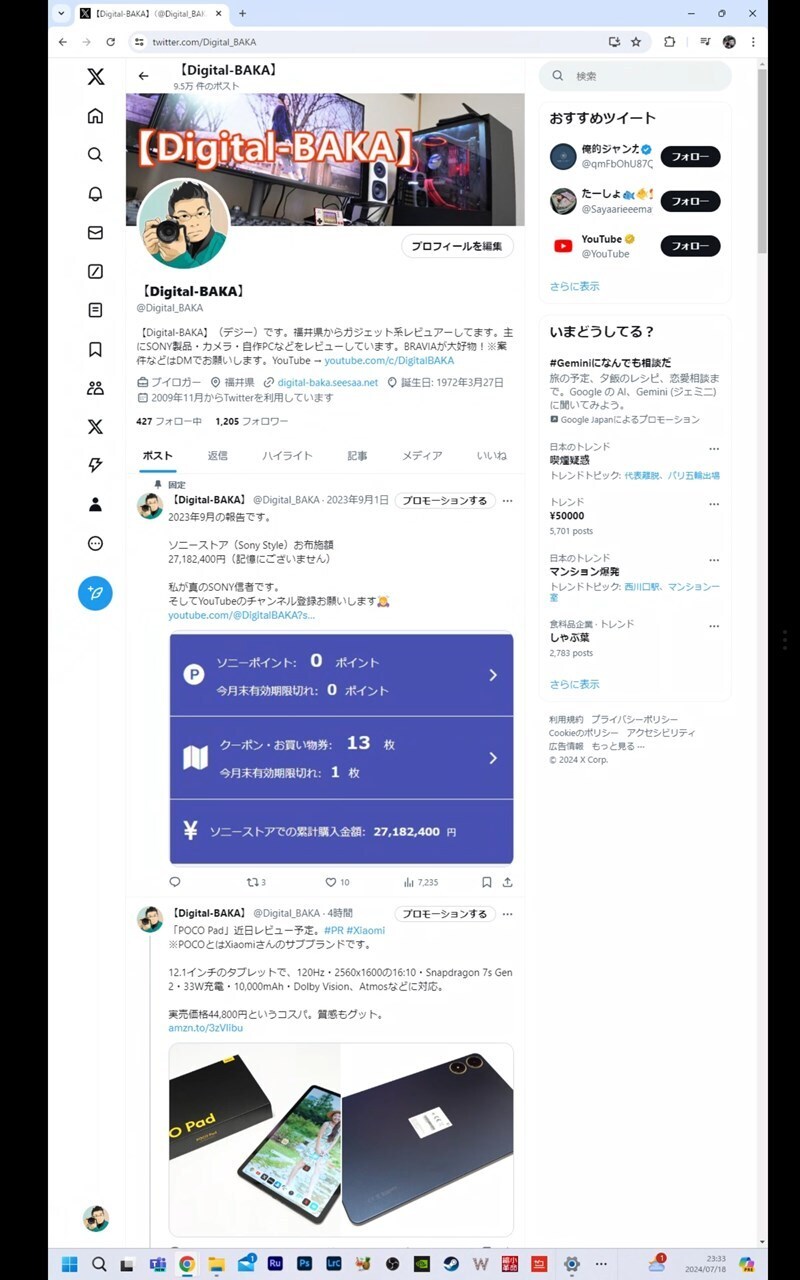The width and height of the screenshot is (800, 1280).
Task: Open the search field labeled 検索
Action: (635, 76)
